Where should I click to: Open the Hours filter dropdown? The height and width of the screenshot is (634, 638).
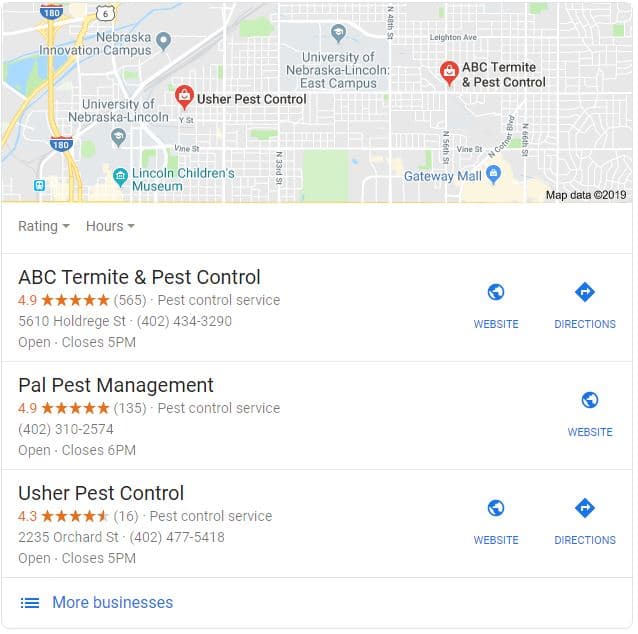110,226
